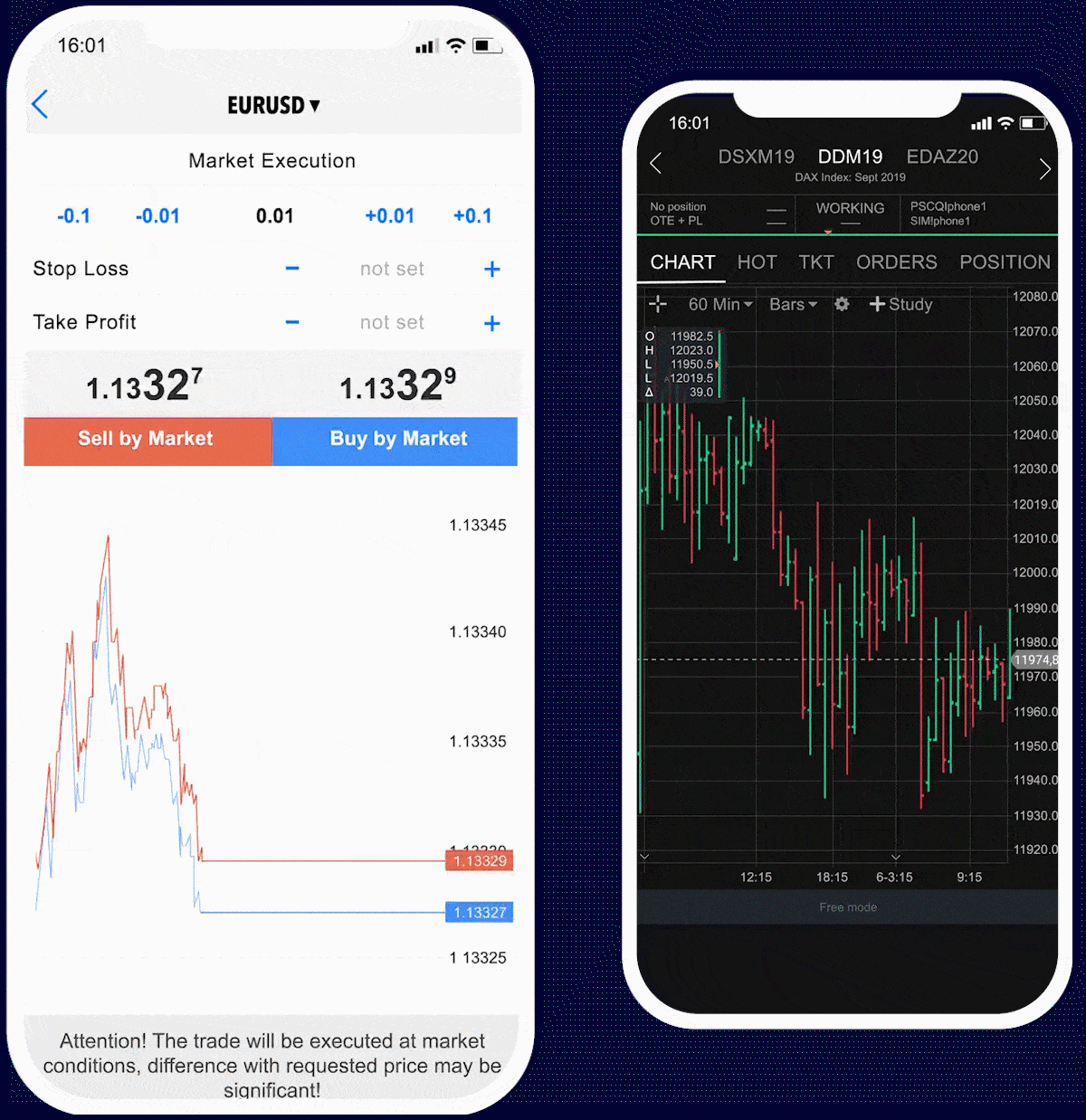Image resolution: width=1086 pixels, height=1120 pixels.
Task: Tap the back arrow on the EURUSD screen
Action: (40, 104)
